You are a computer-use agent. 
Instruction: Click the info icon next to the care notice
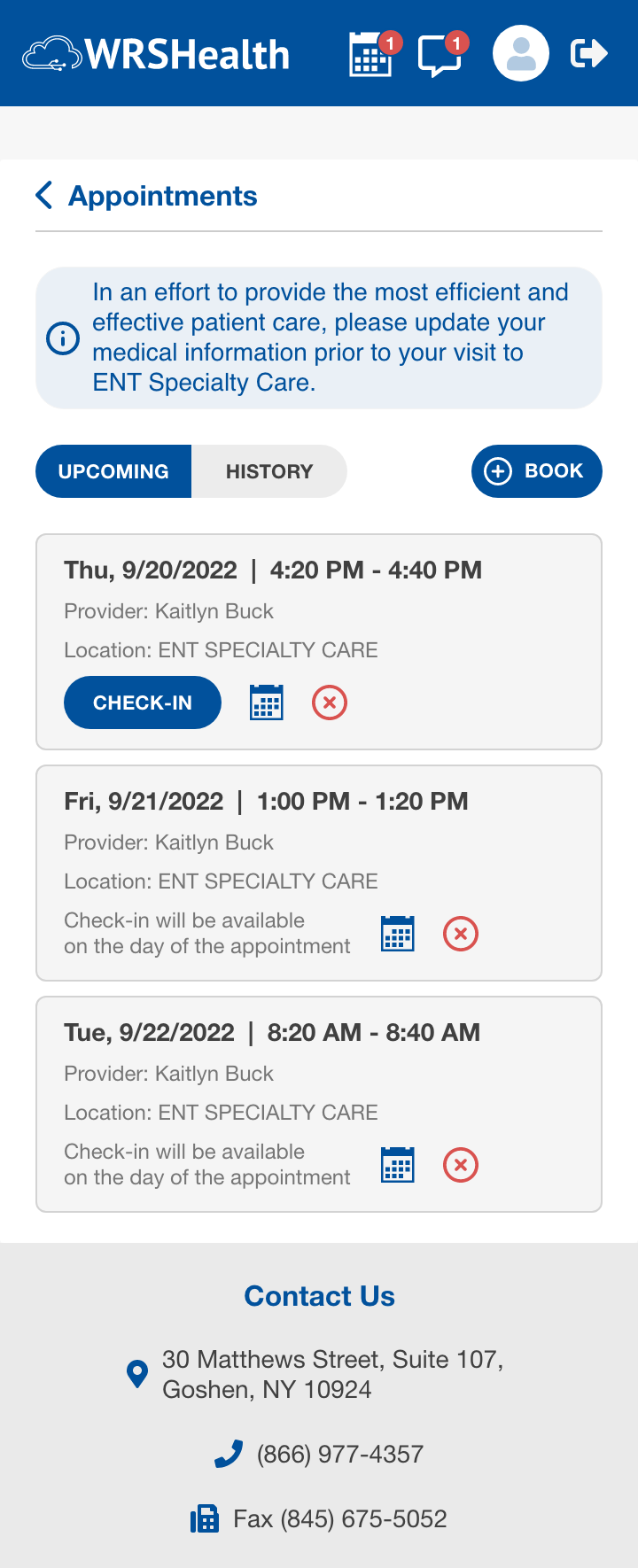click(x=62, y=337)
